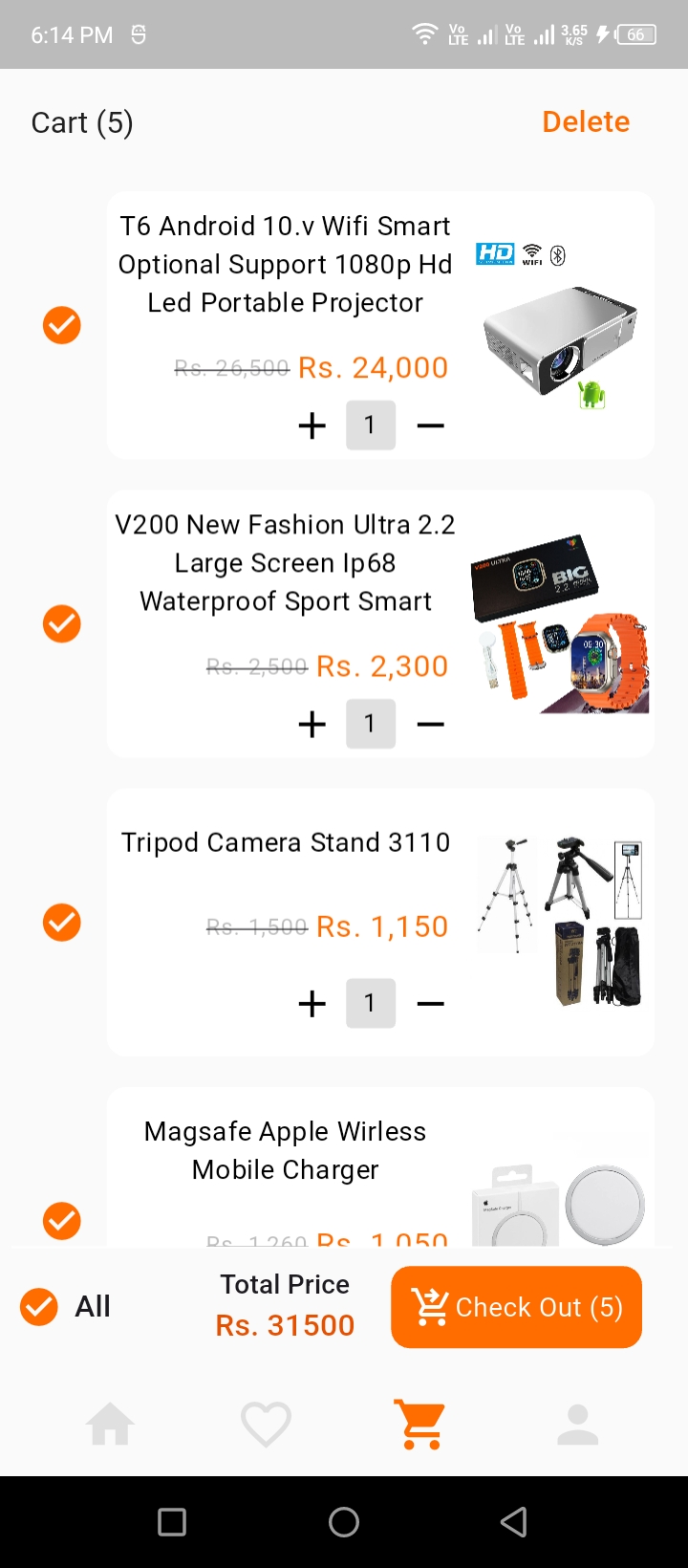Go to the Home tab

(x=111, y=1425)
